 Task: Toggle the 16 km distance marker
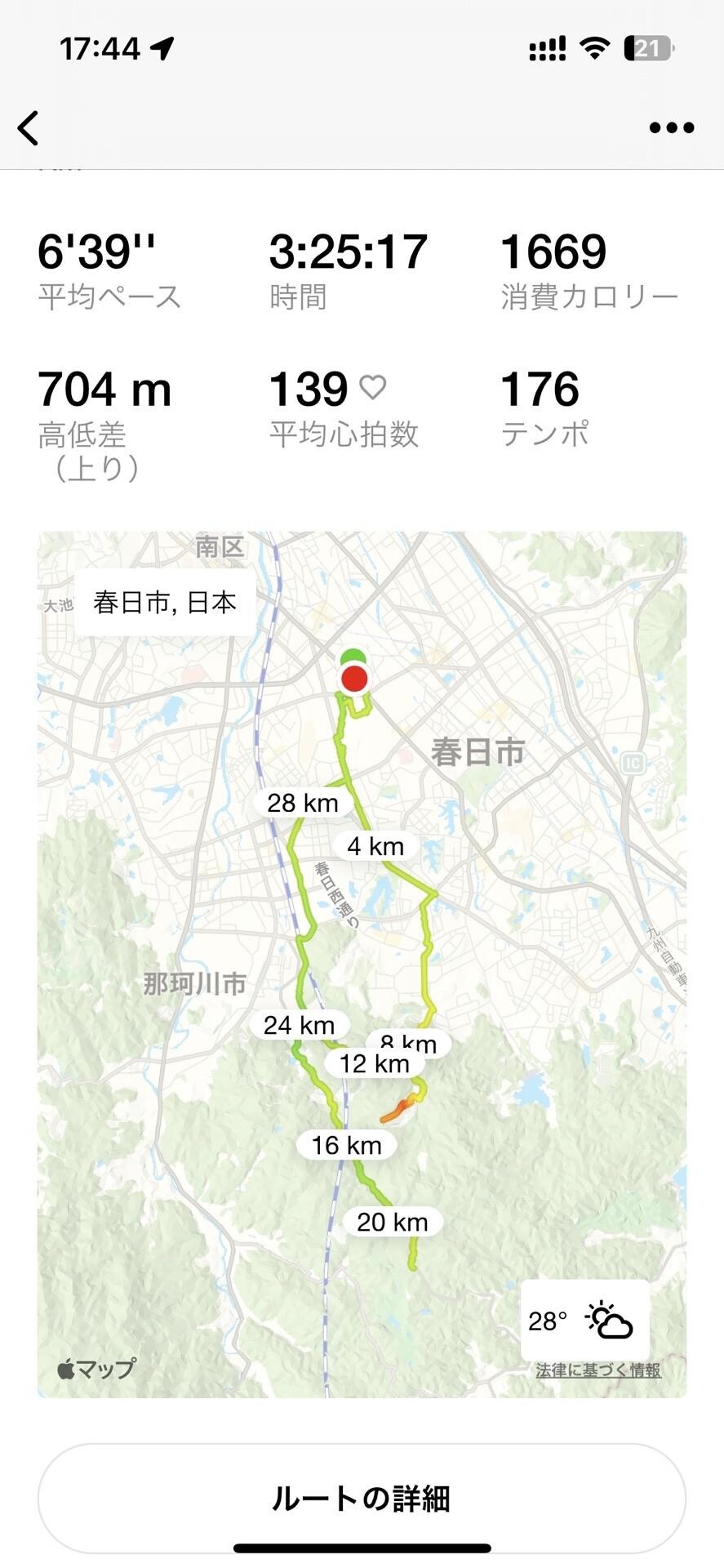[345, 1145]
